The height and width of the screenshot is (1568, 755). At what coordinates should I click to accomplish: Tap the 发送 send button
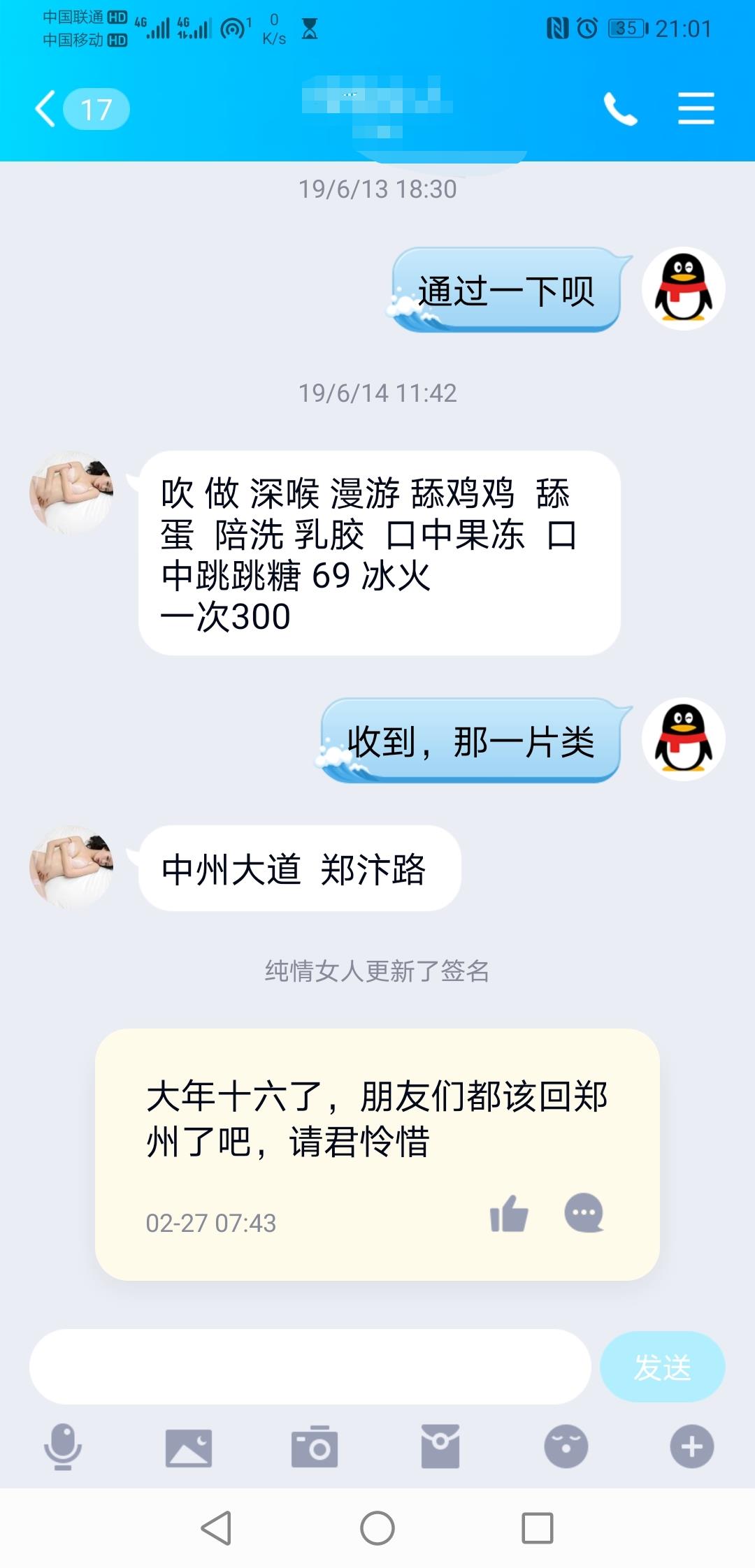pos(661,1366)
